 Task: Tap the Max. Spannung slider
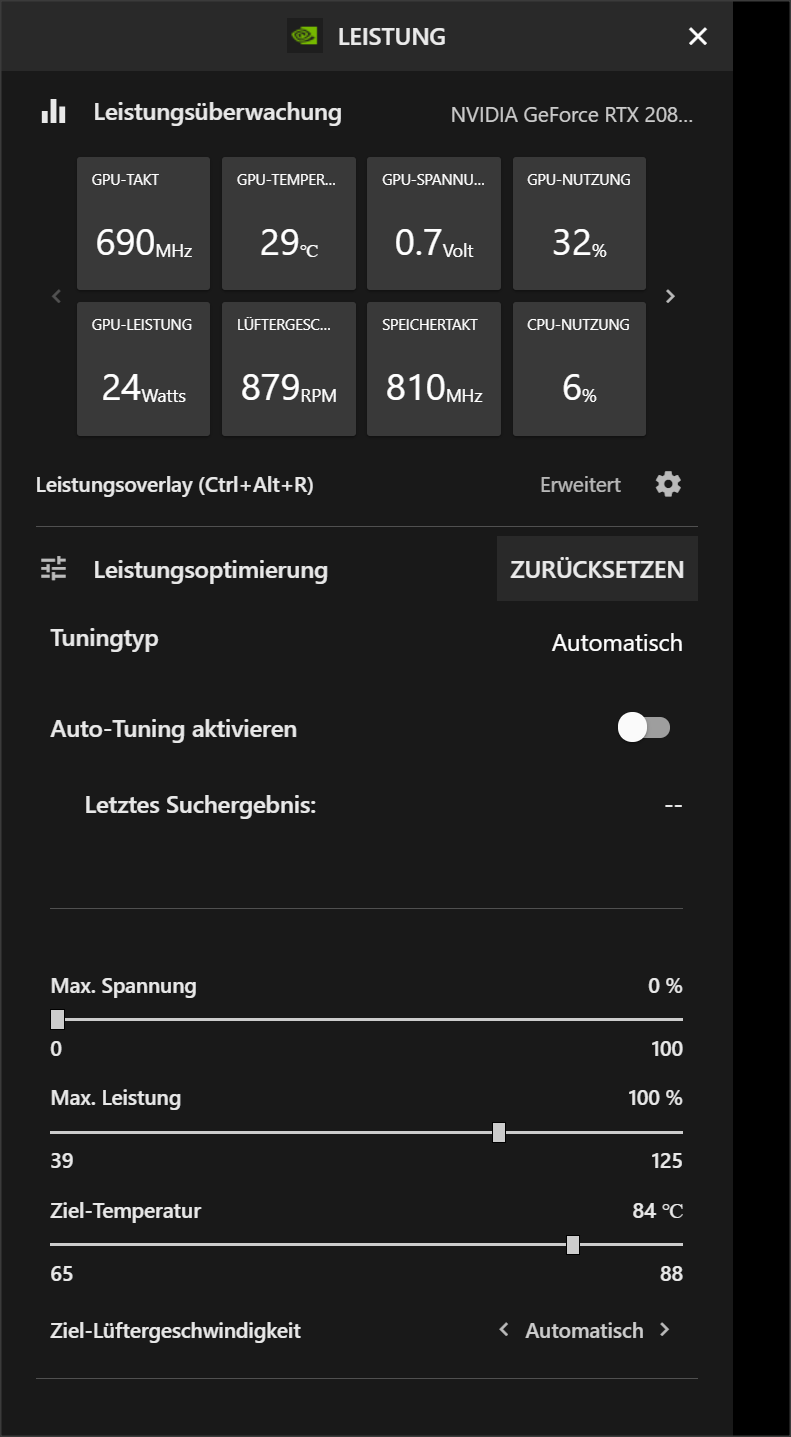(366, 1020)
